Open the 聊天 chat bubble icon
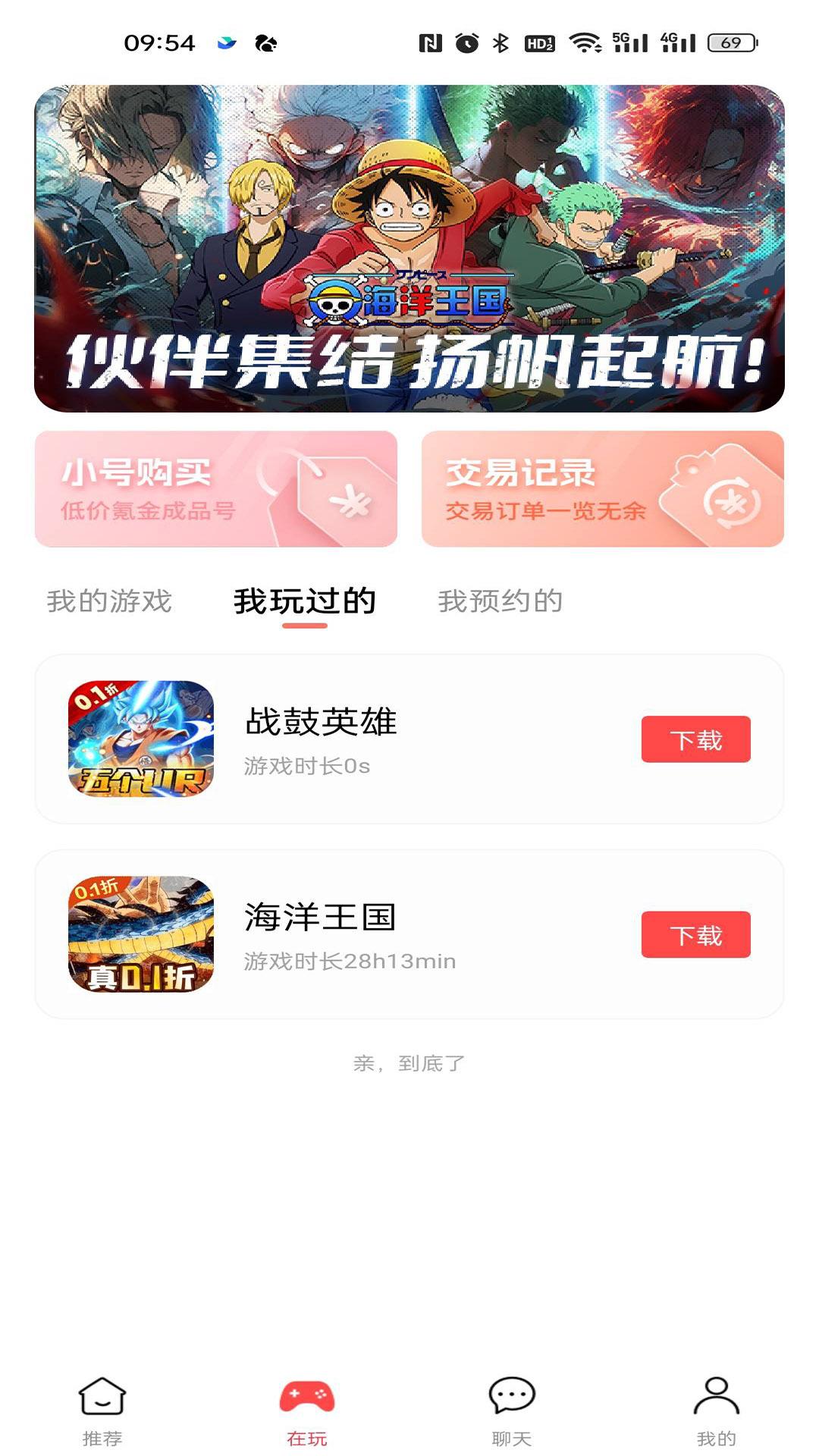819x1456 pixels. point(512,1407)
